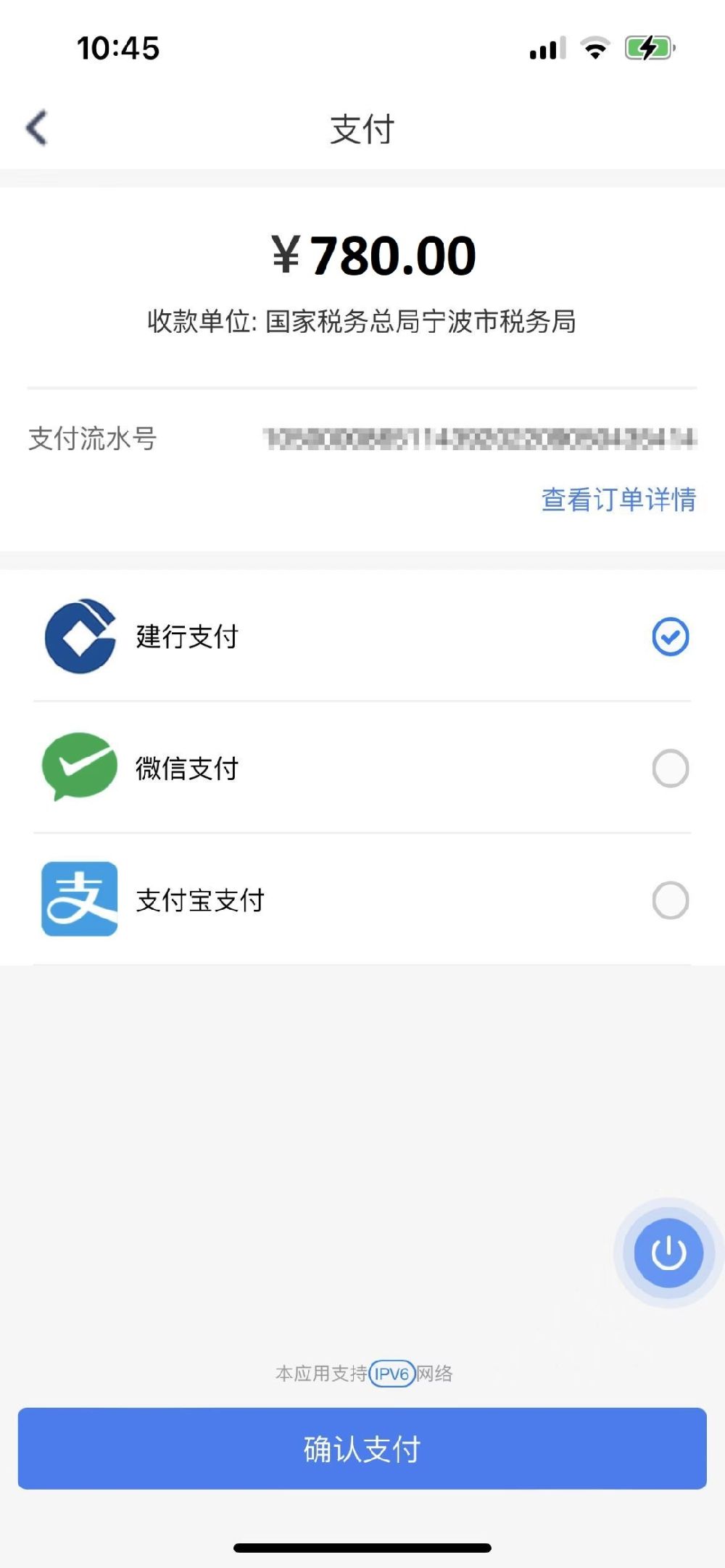Select 建行支付 payment method
The height and width of the screenshot is (1568, 725).
click(x=362, y=636)
